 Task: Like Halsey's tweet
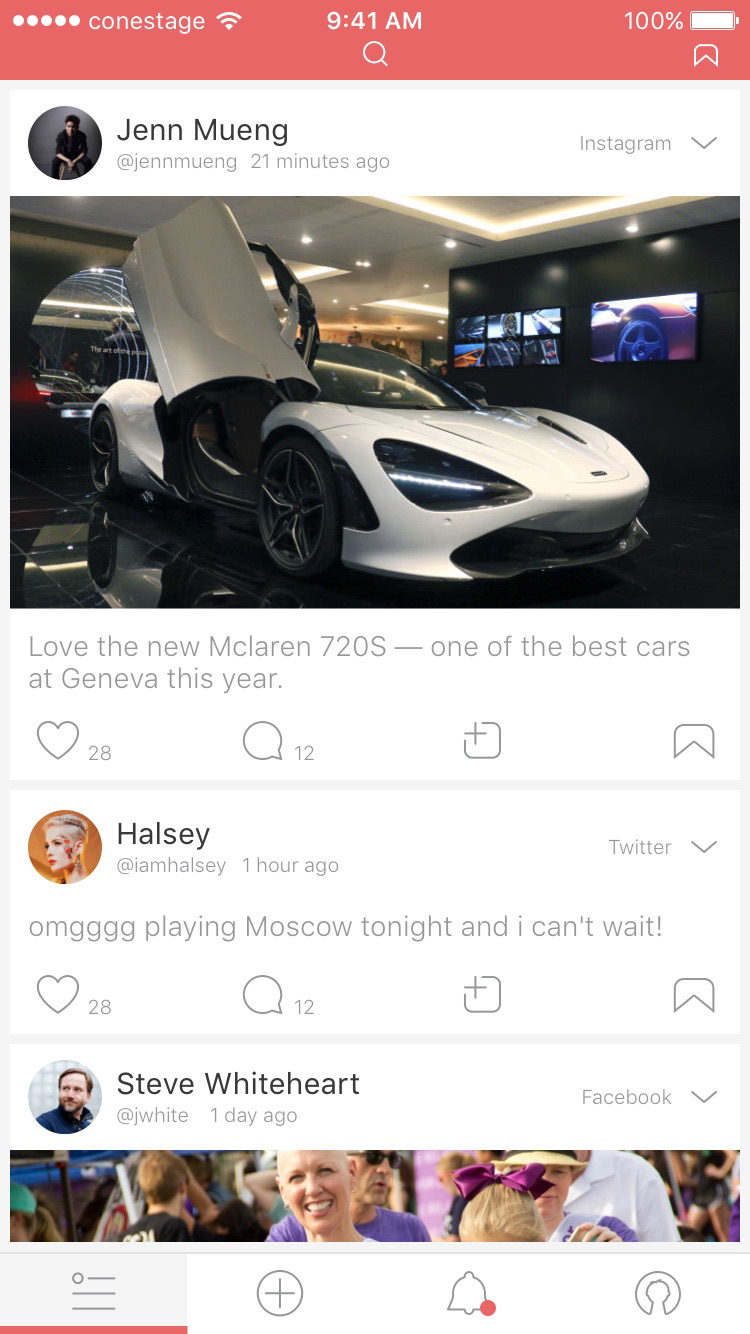(x=58, y=995)
